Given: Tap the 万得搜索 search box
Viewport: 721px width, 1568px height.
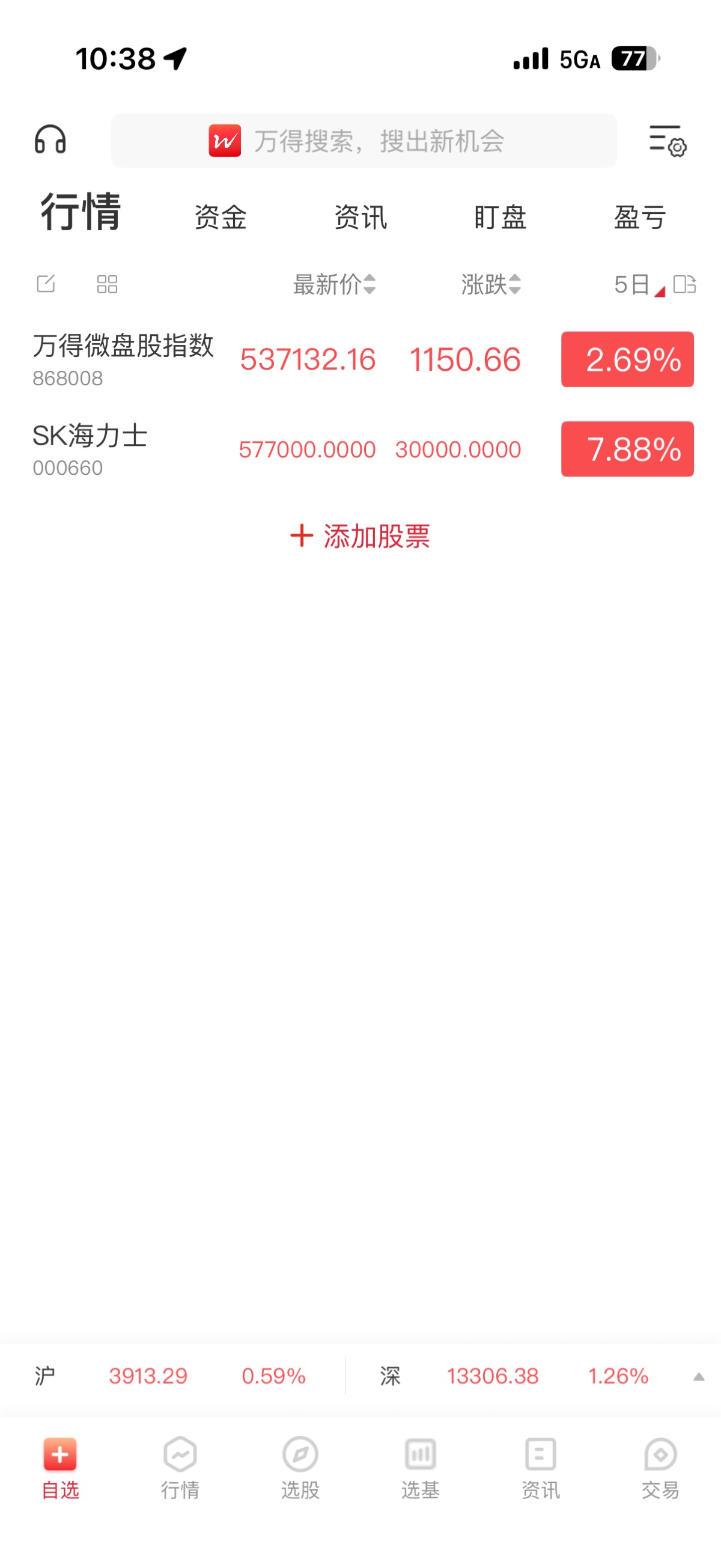Looking at the screenshot, I should [x=364, y=141].
